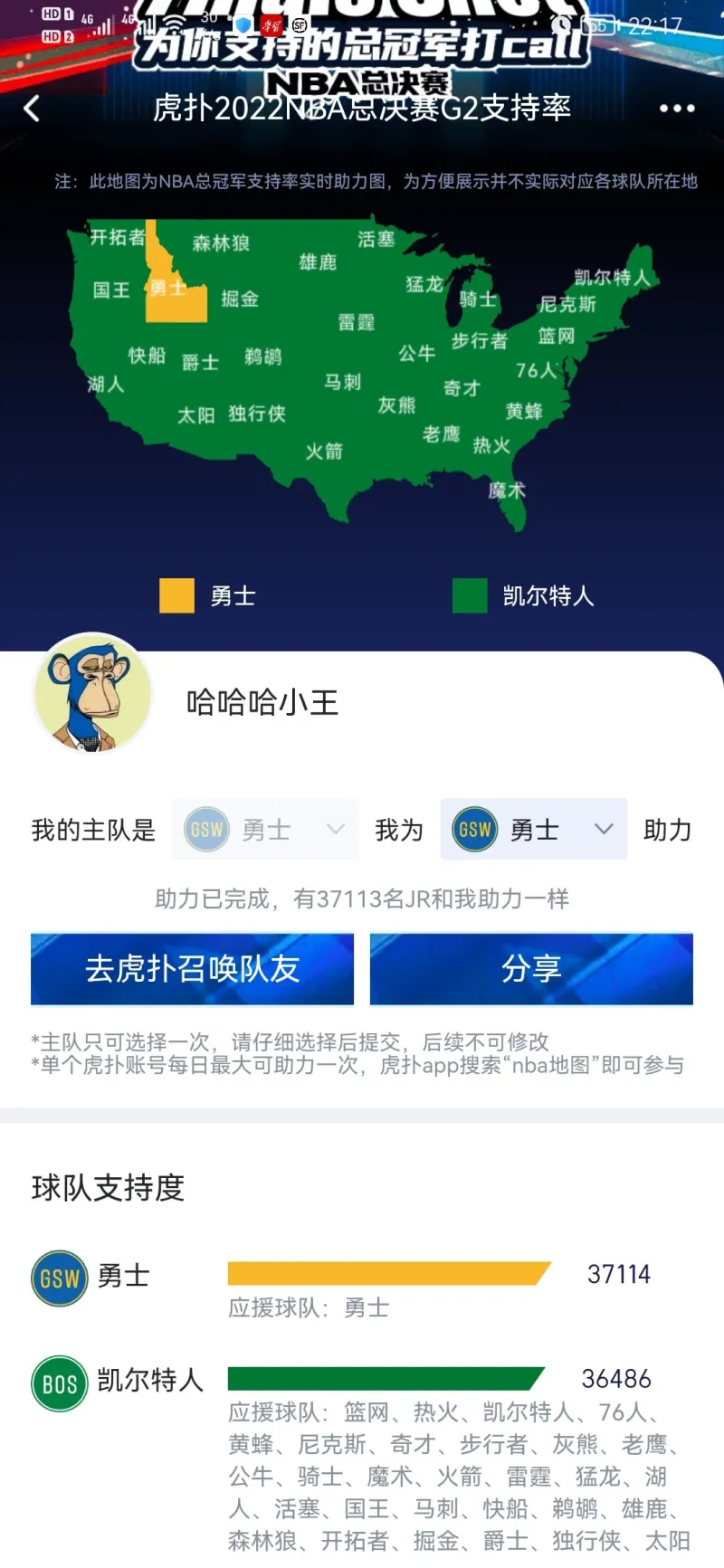Image resolution: width=724 pixels, height=1568 pixels.
Task: Share via the 分享 button
Action: pyautogui.click(x=531, y=969)
